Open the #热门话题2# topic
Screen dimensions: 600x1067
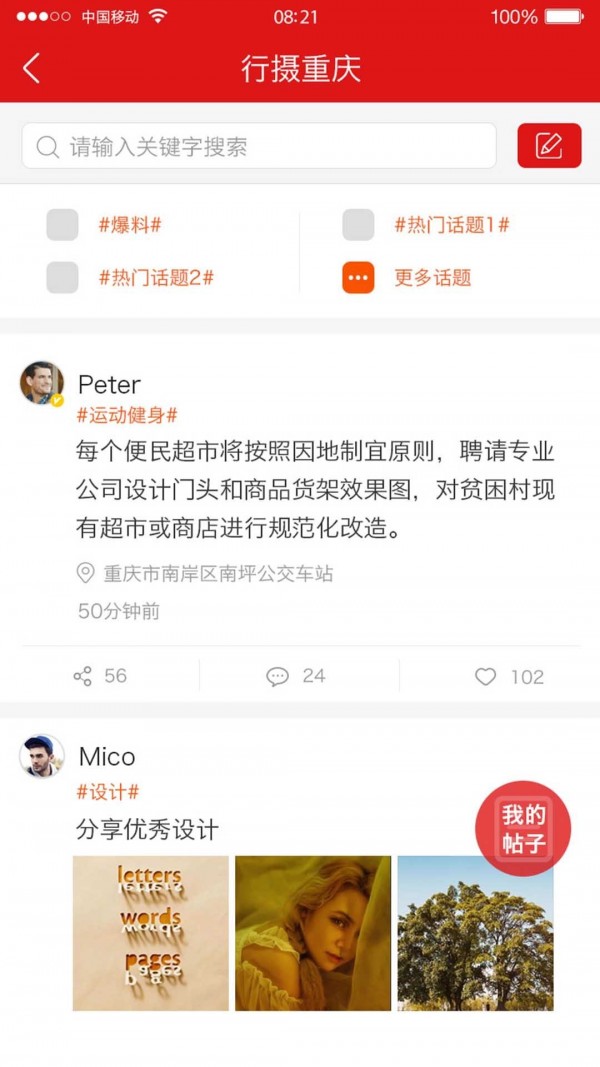(x=155, y=277)
